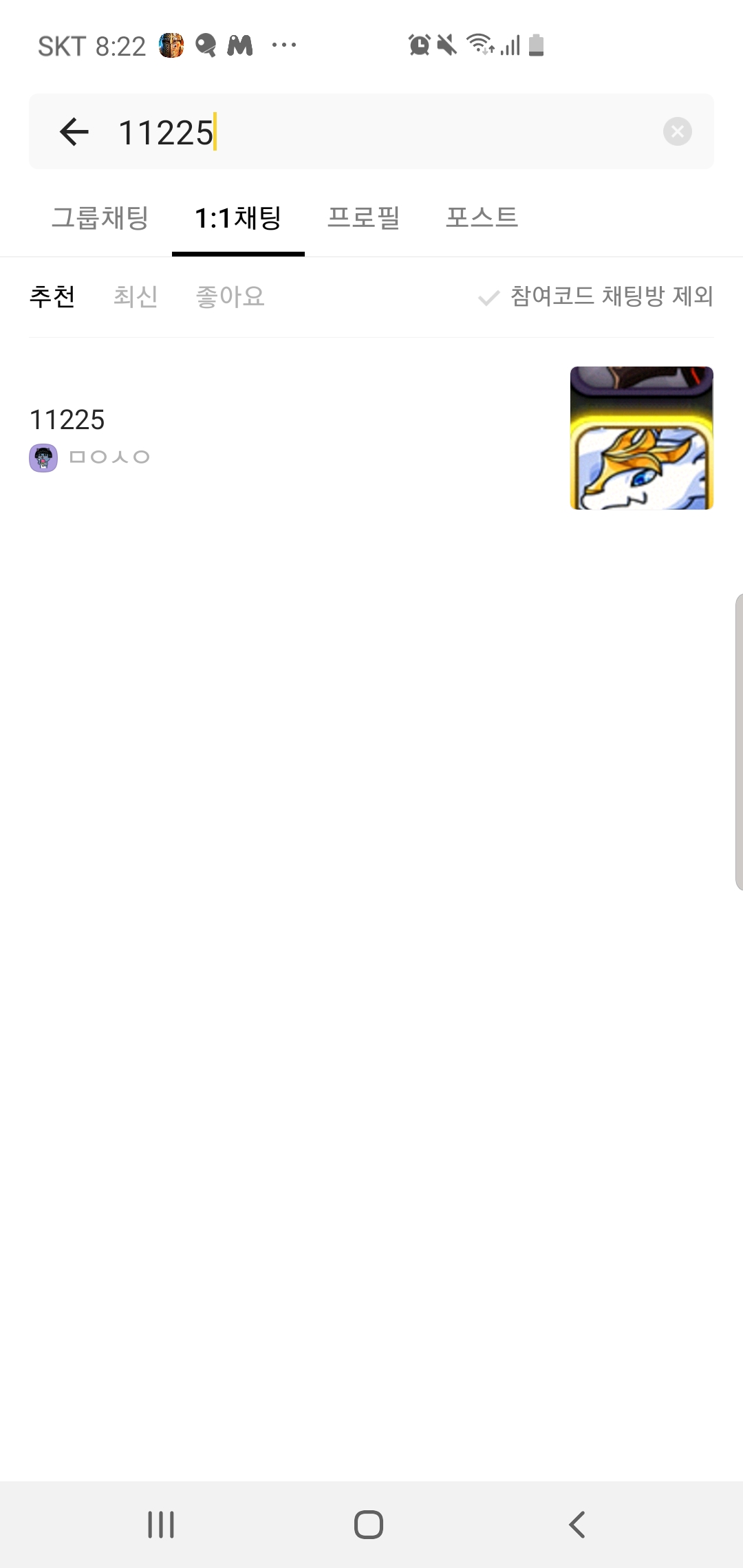Viewport: 743px width, 1568px height.
Task: Switch to the 프로필 tab
Action: [364, 218]
